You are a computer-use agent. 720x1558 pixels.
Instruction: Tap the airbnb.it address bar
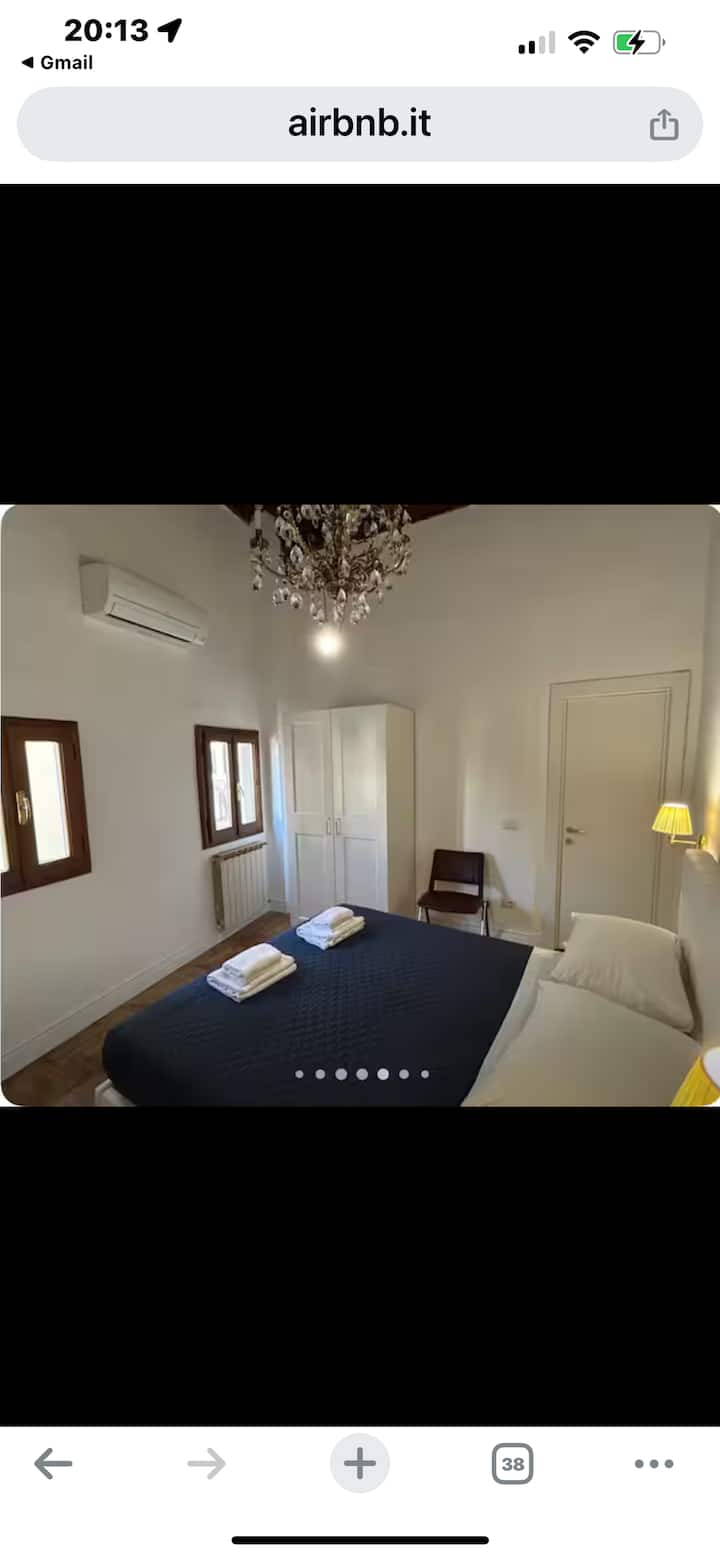click(x=359, y=124)
